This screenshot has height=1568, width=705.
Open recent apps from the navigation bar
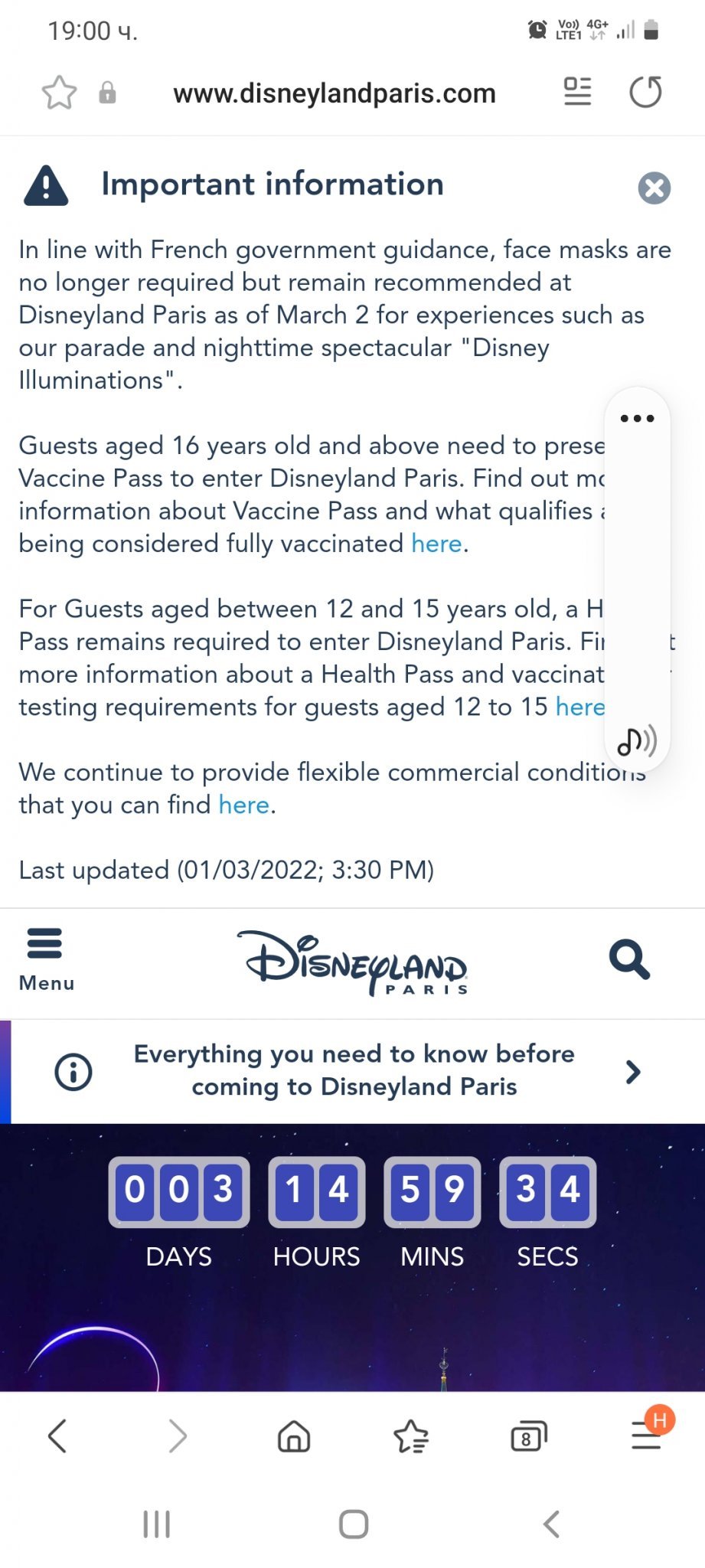(156, 1524)
